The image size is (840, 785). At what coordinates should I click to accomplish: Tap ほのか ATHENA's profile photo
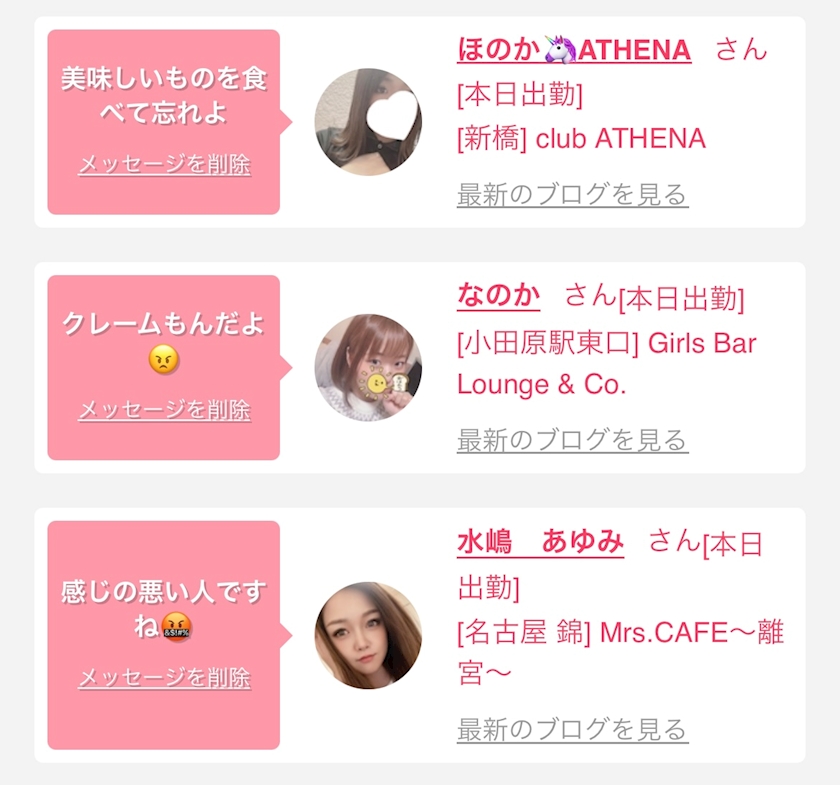[368, 122]
